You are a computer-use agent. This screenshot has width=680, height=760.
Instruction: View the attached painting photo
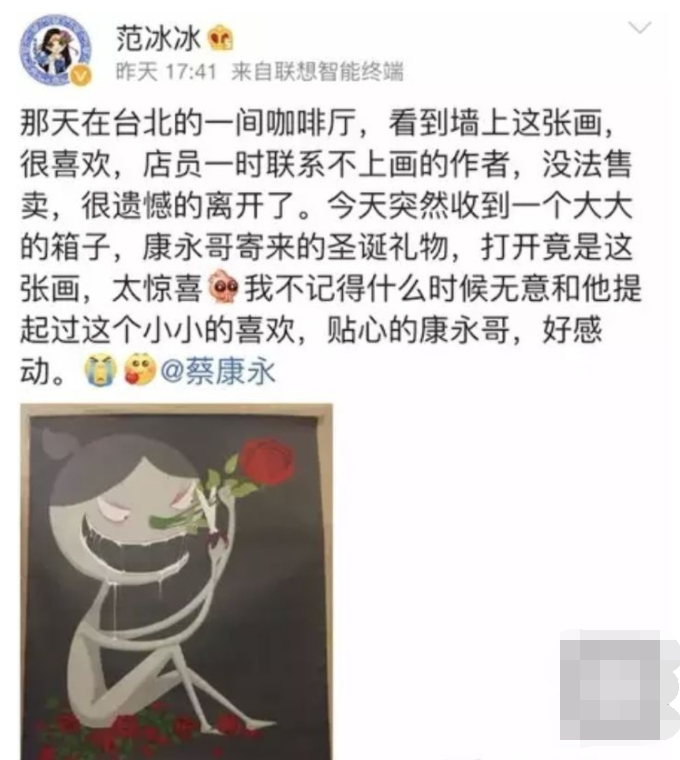(x=176, y=581)
